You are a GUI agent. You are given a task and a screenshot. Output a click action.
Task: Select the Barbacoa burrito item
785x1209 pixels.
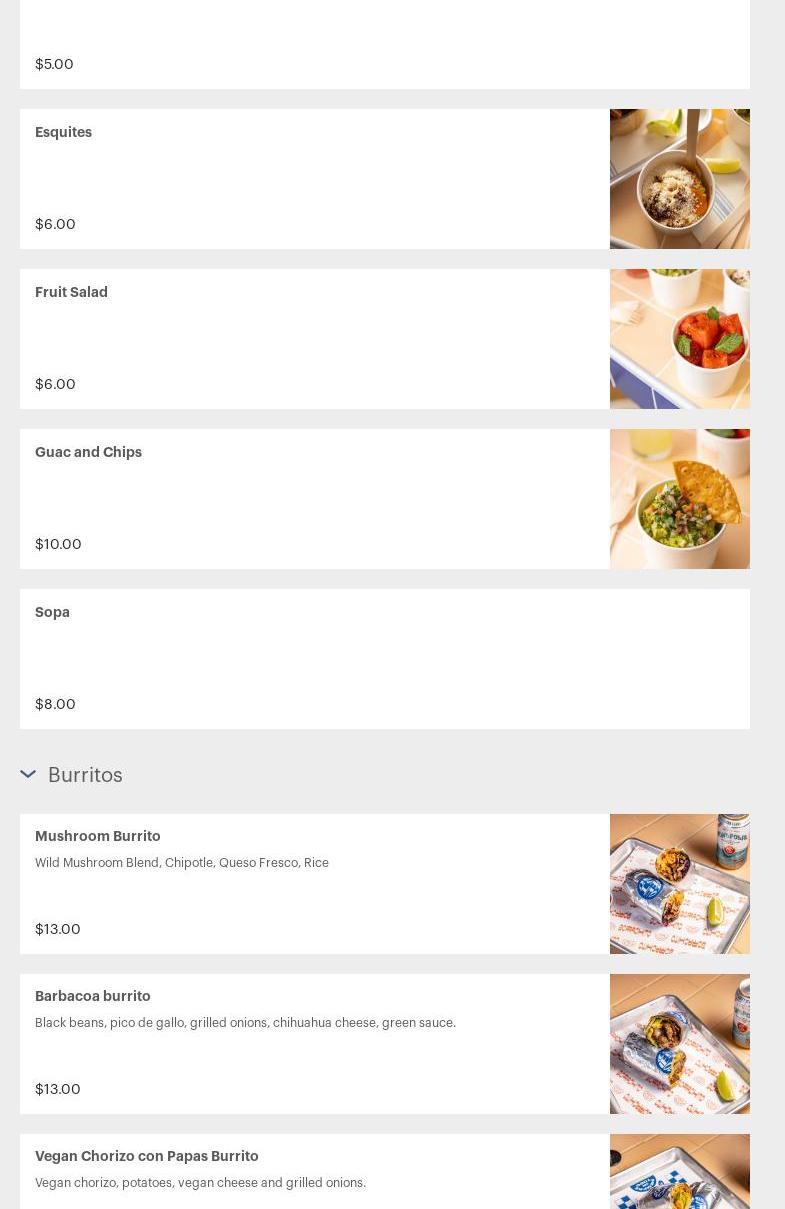92,996
